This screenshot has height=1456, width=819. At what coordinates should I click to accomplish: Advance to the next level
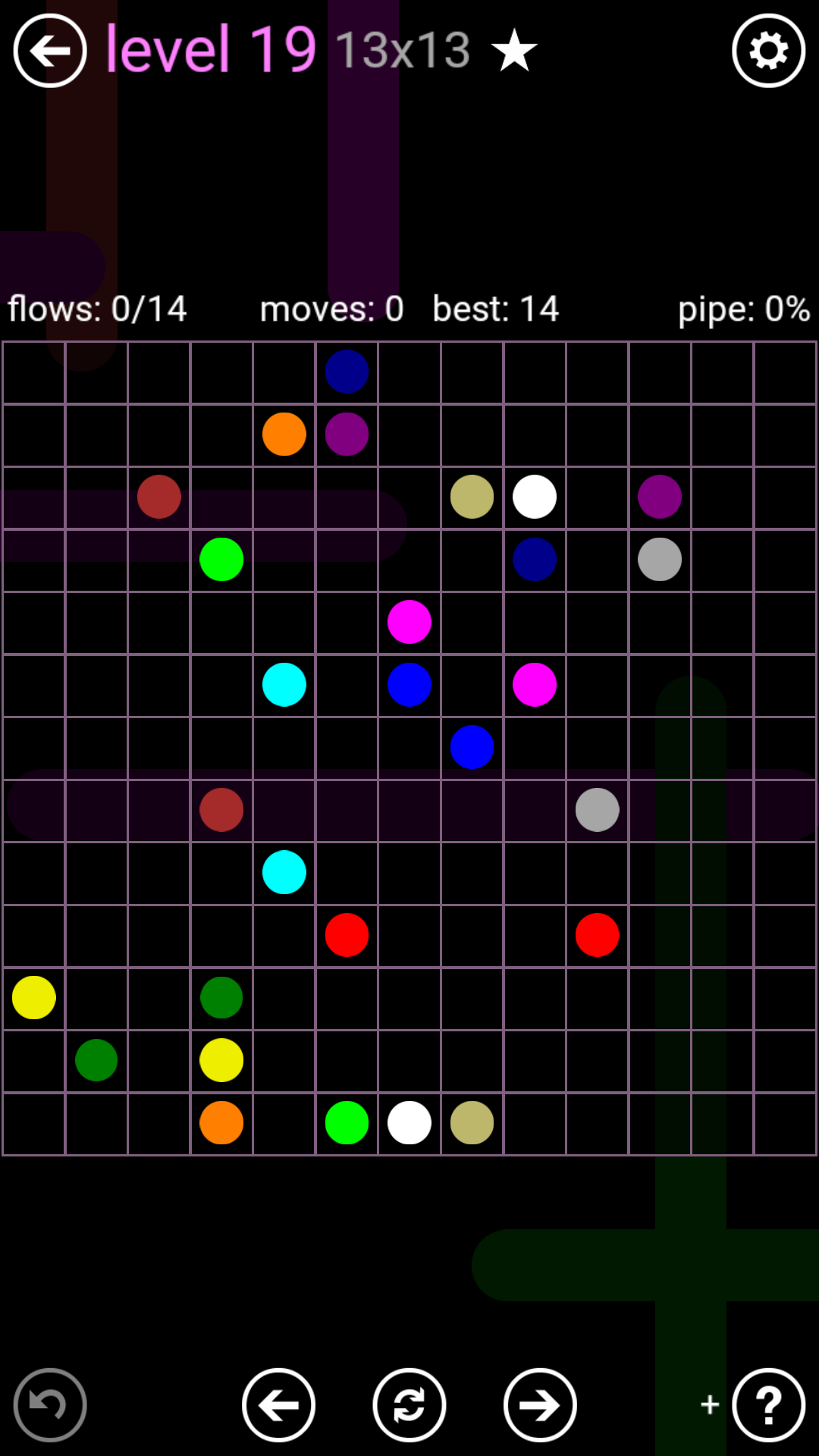[540, 1405]
